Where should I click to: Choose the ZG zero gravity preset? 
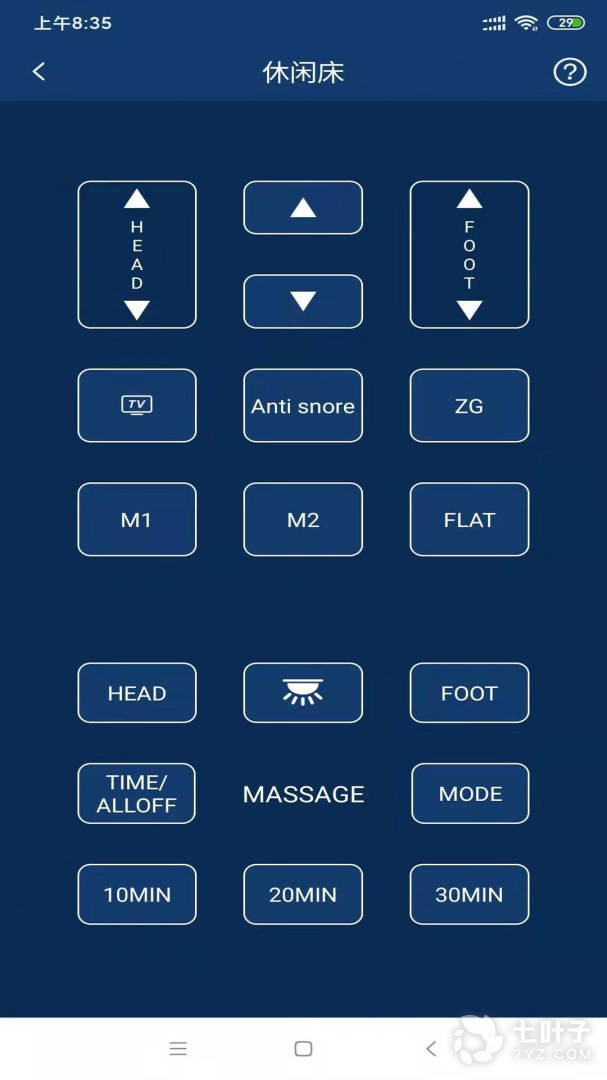click(x=469, y=405)
